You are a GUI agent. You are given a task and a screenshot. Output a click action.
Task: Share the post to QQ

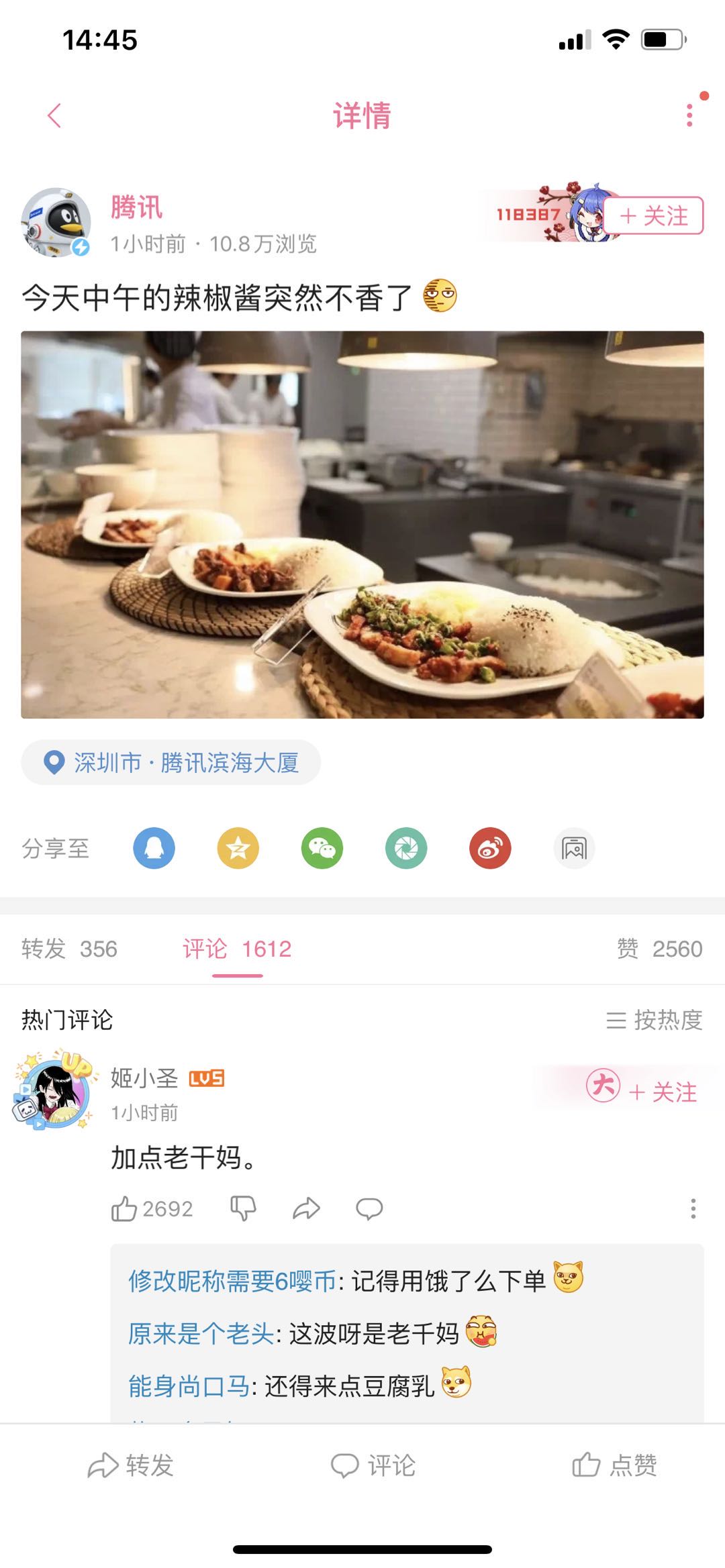(x=154, y=849)
